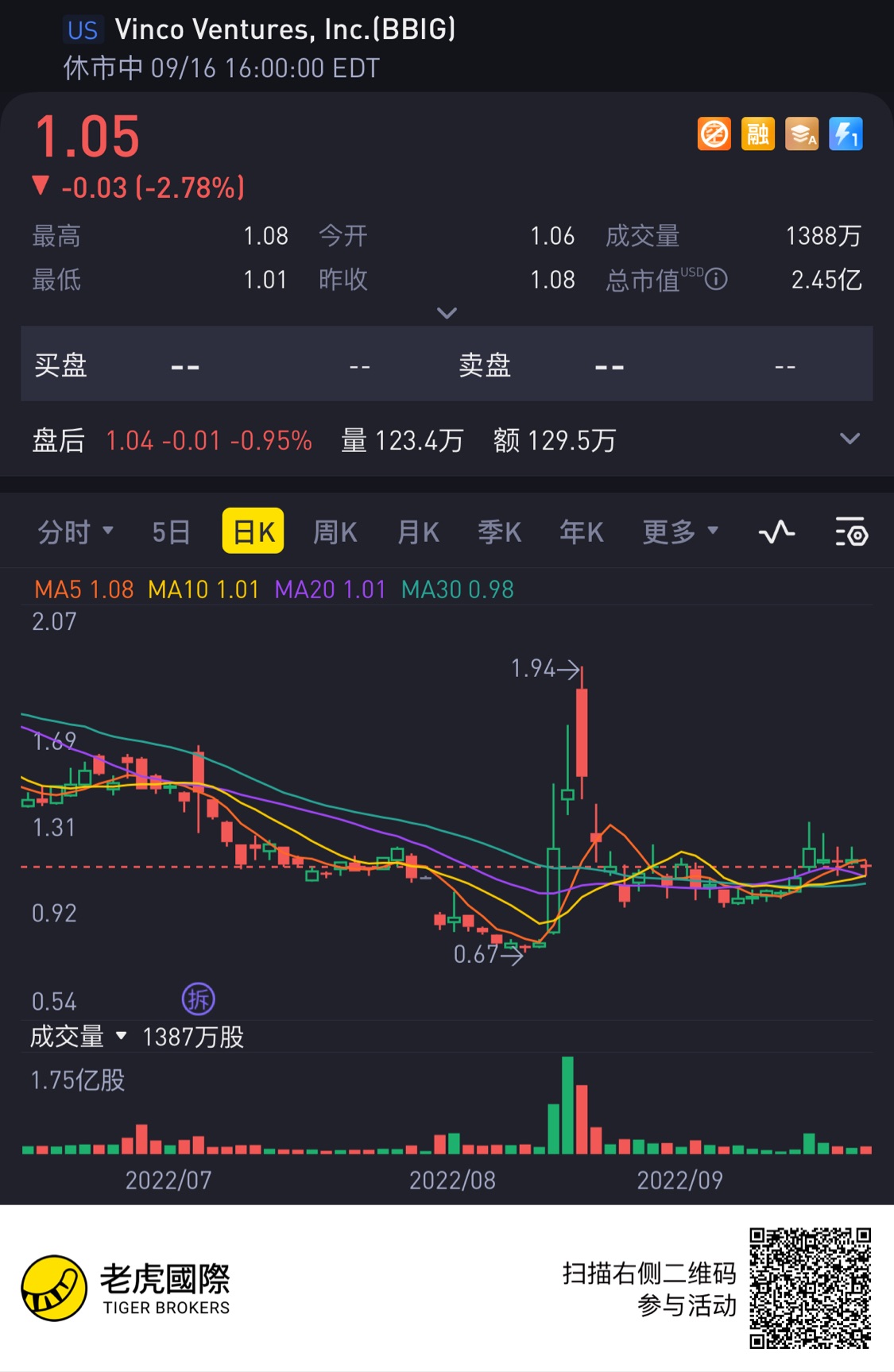The image size is (894, 1372).
Task: Switch to the 周K weekly chart
Action: pyautogui.click(x=335, y=531)
